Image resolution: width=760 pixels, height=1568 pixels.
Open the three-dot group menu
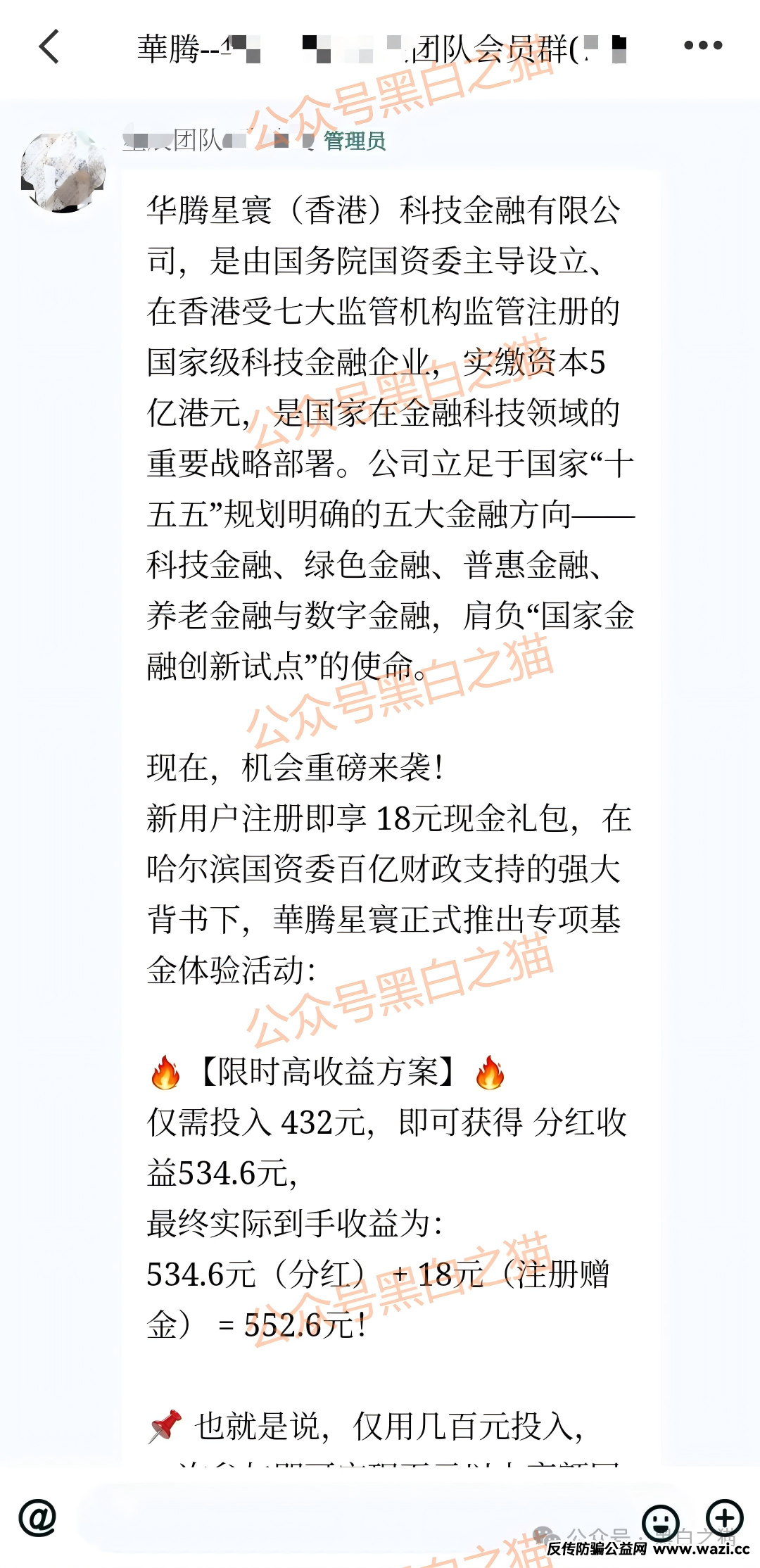703,46
